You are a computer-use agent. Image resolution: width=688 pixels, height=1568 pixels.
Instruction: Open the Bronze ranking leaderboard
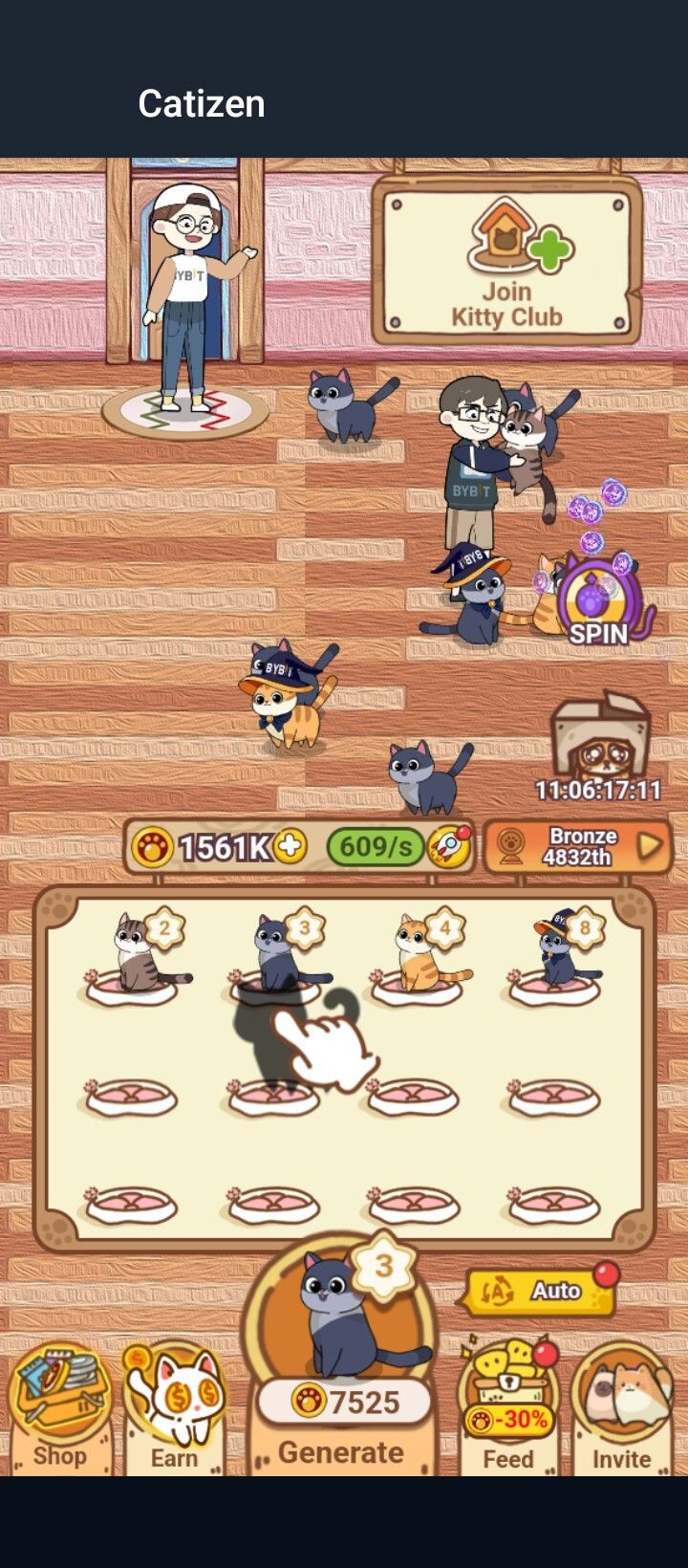point(577,846)
